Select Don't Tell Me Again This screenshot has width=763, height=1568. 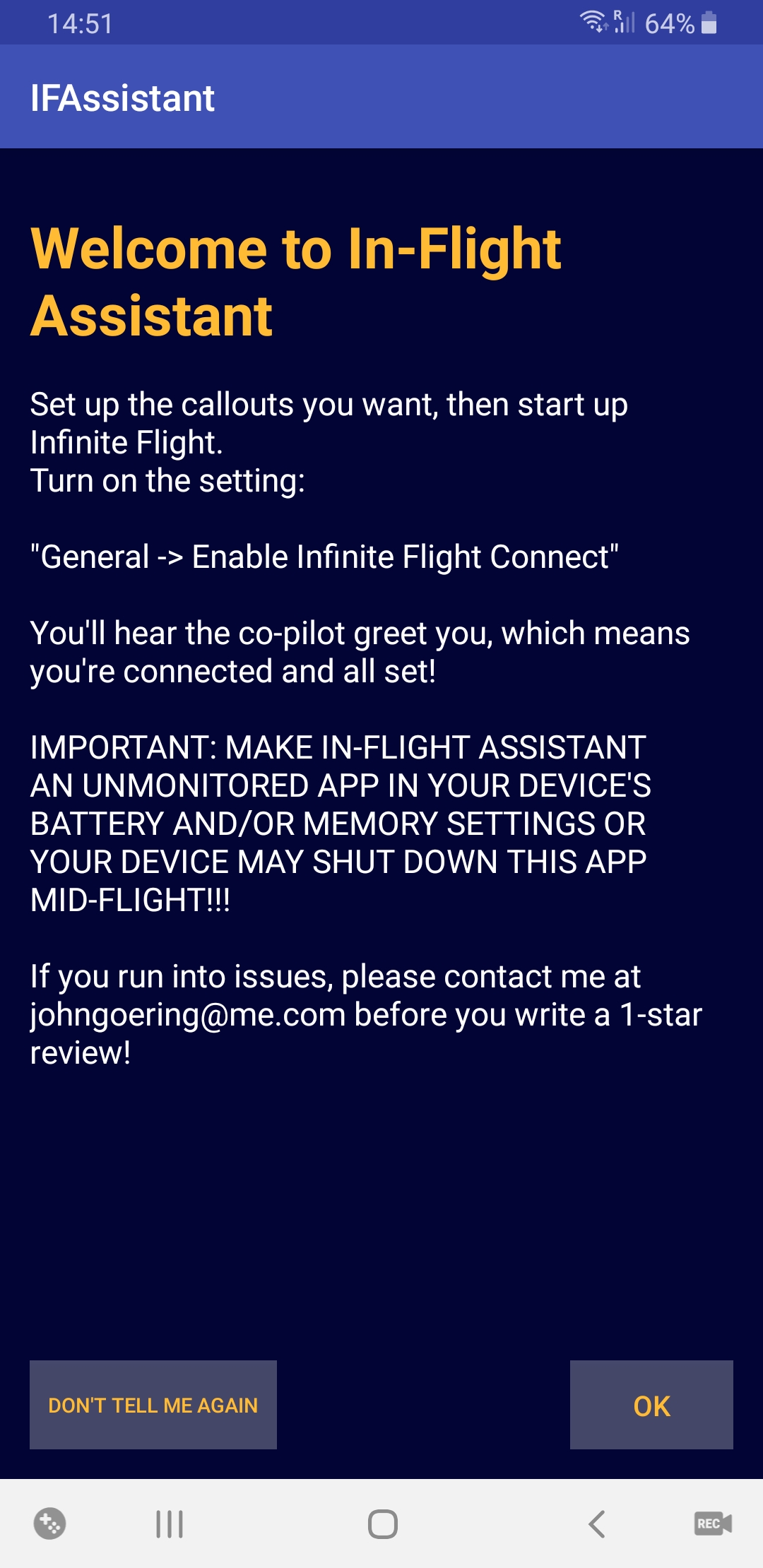153,1405
